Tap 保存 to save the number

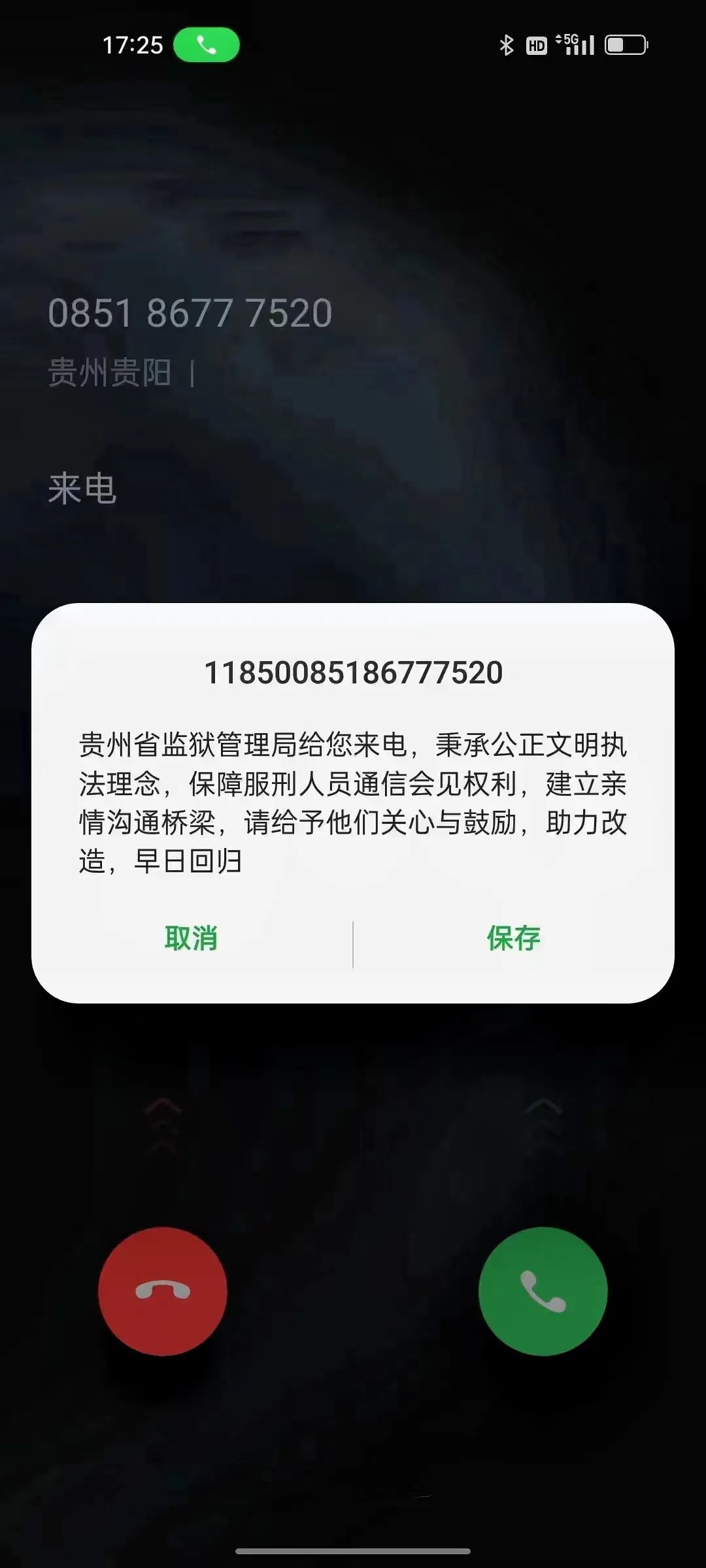(x=514, y=939)
